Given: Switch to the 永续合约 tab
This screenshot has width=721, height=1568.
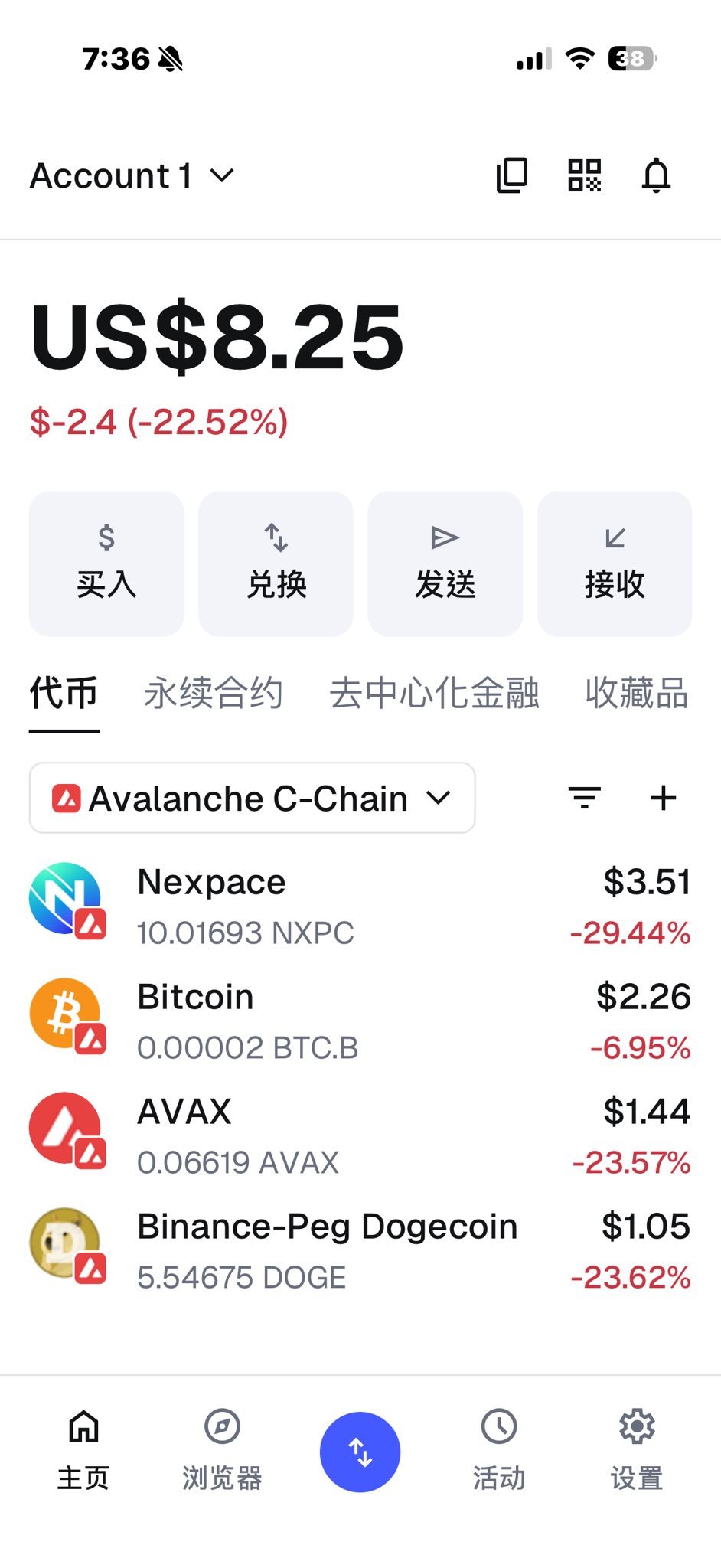Looking at the screenshot, I should (x=214, y=694).
